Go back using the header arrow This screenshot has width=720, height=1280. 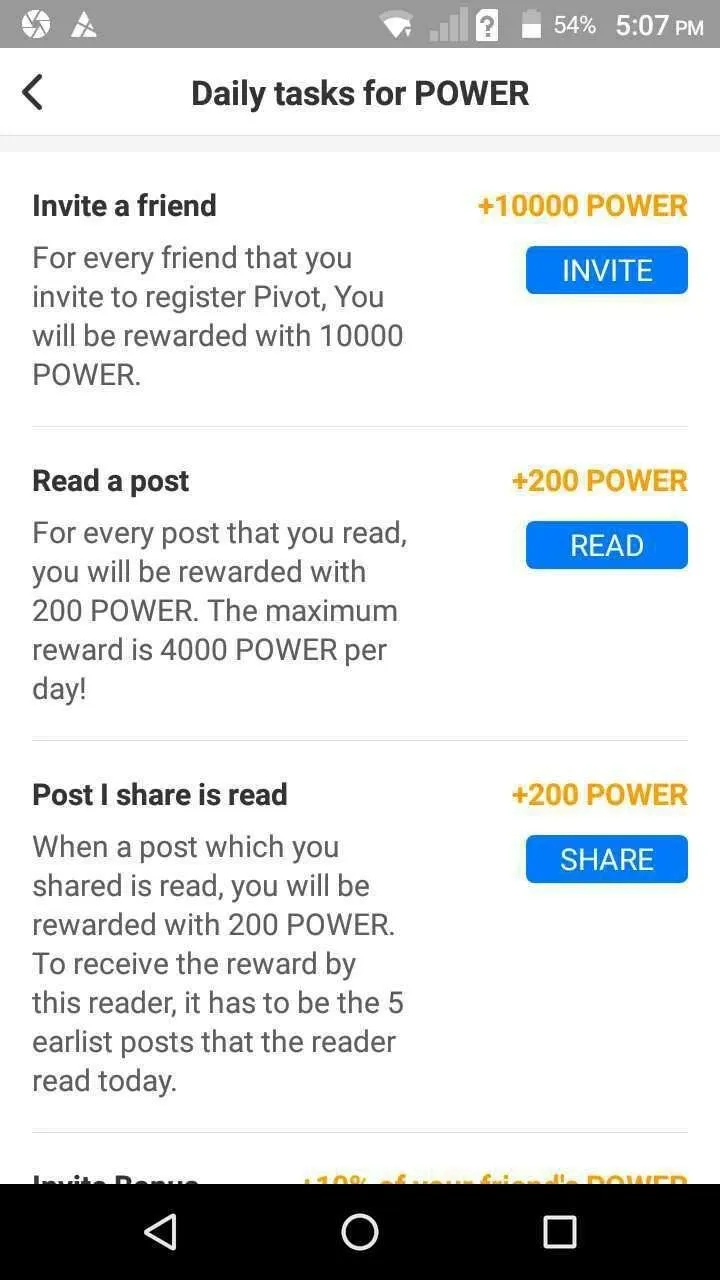click(33, 92)
